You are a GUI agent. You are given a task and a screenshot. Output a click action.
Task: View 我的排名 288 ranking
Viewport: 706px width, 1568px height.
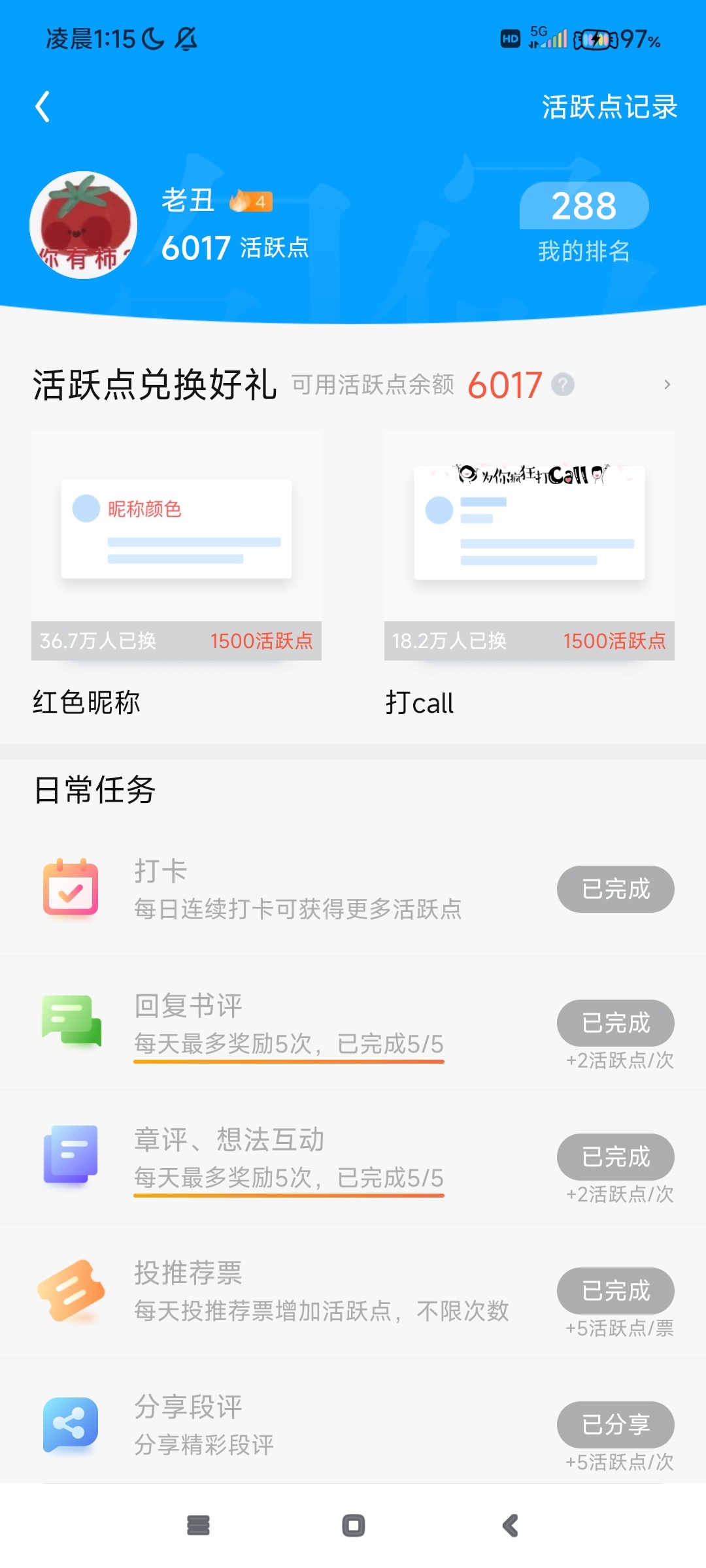pyautogui.click(x=584, y=223)
